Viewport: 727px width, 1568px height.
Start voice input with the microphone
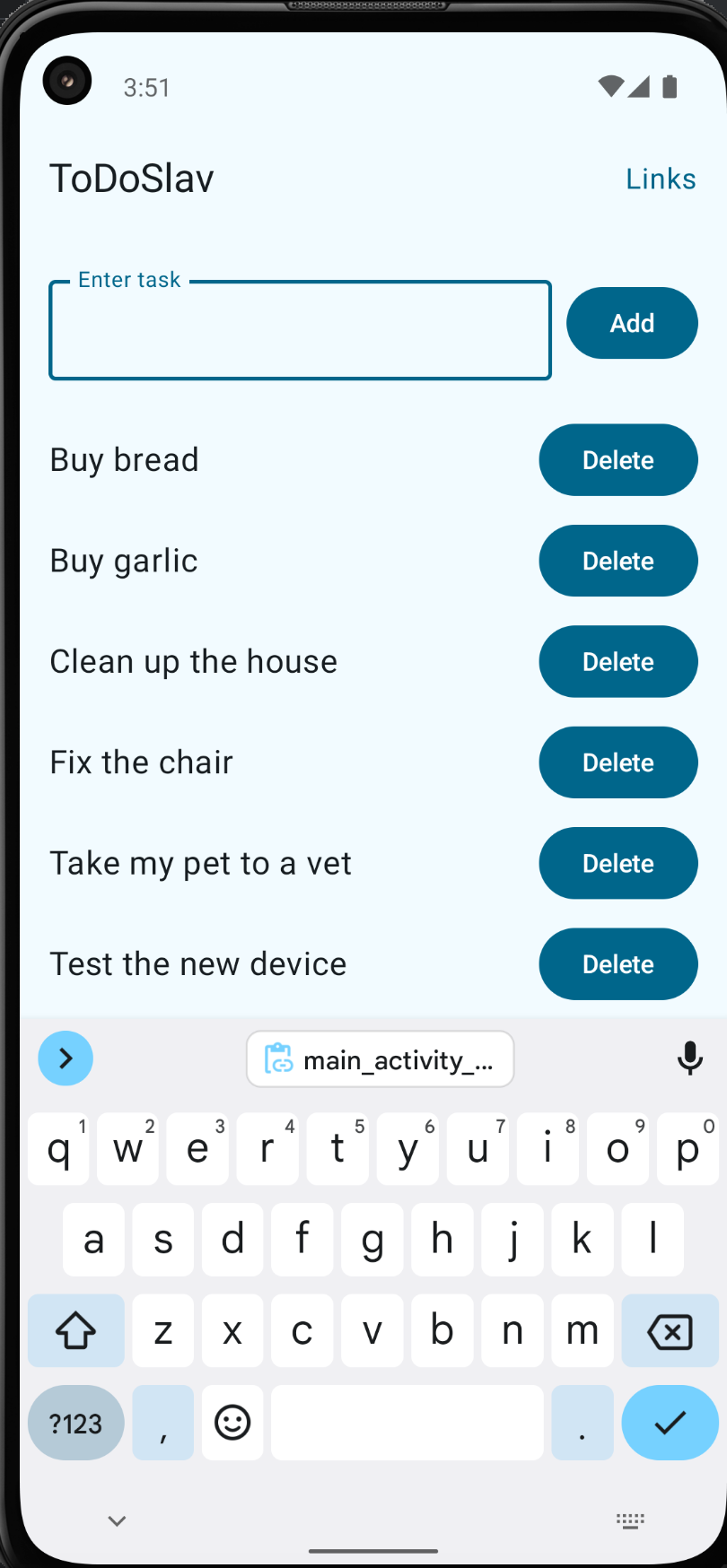[689, 1058]
